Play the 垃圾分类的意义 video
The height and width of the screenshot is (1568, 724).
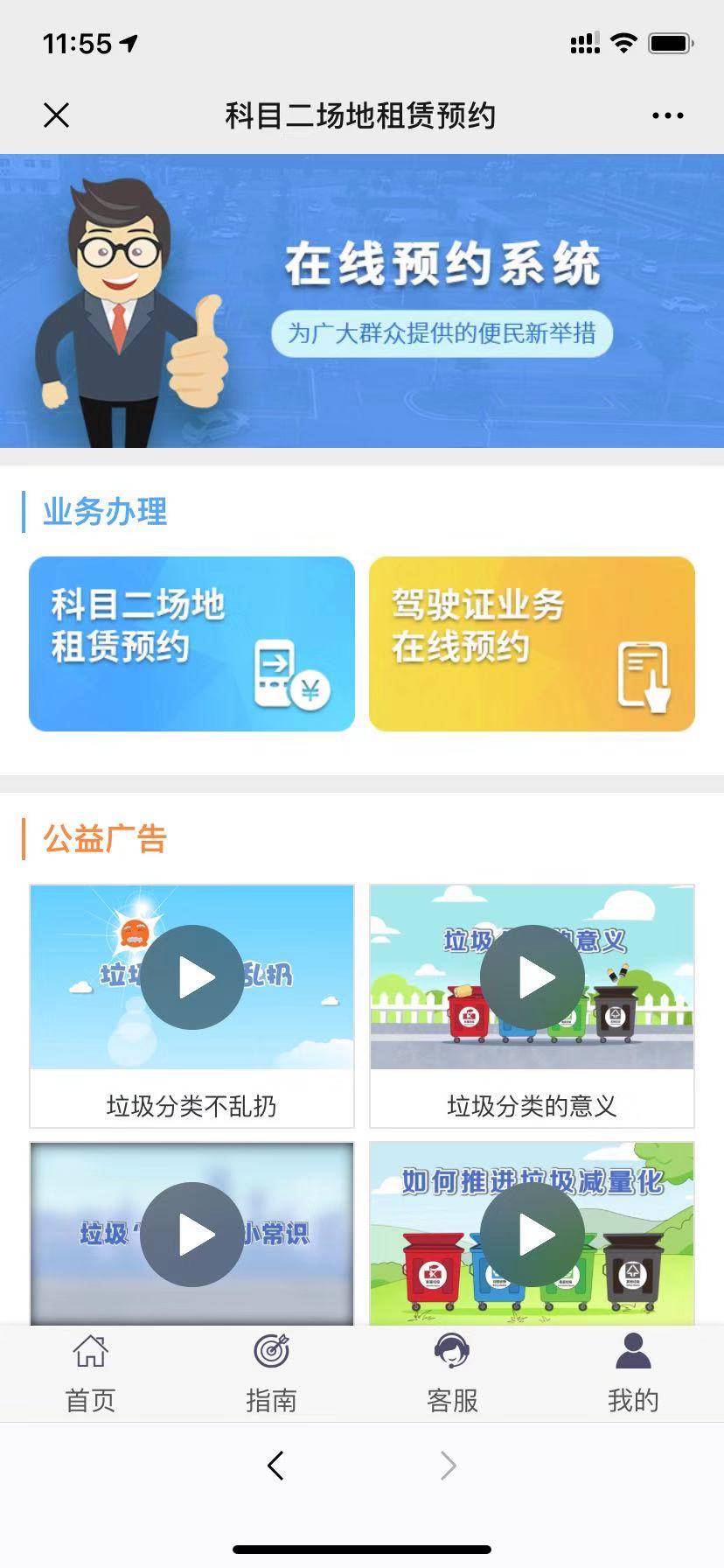tap(532, 977)
